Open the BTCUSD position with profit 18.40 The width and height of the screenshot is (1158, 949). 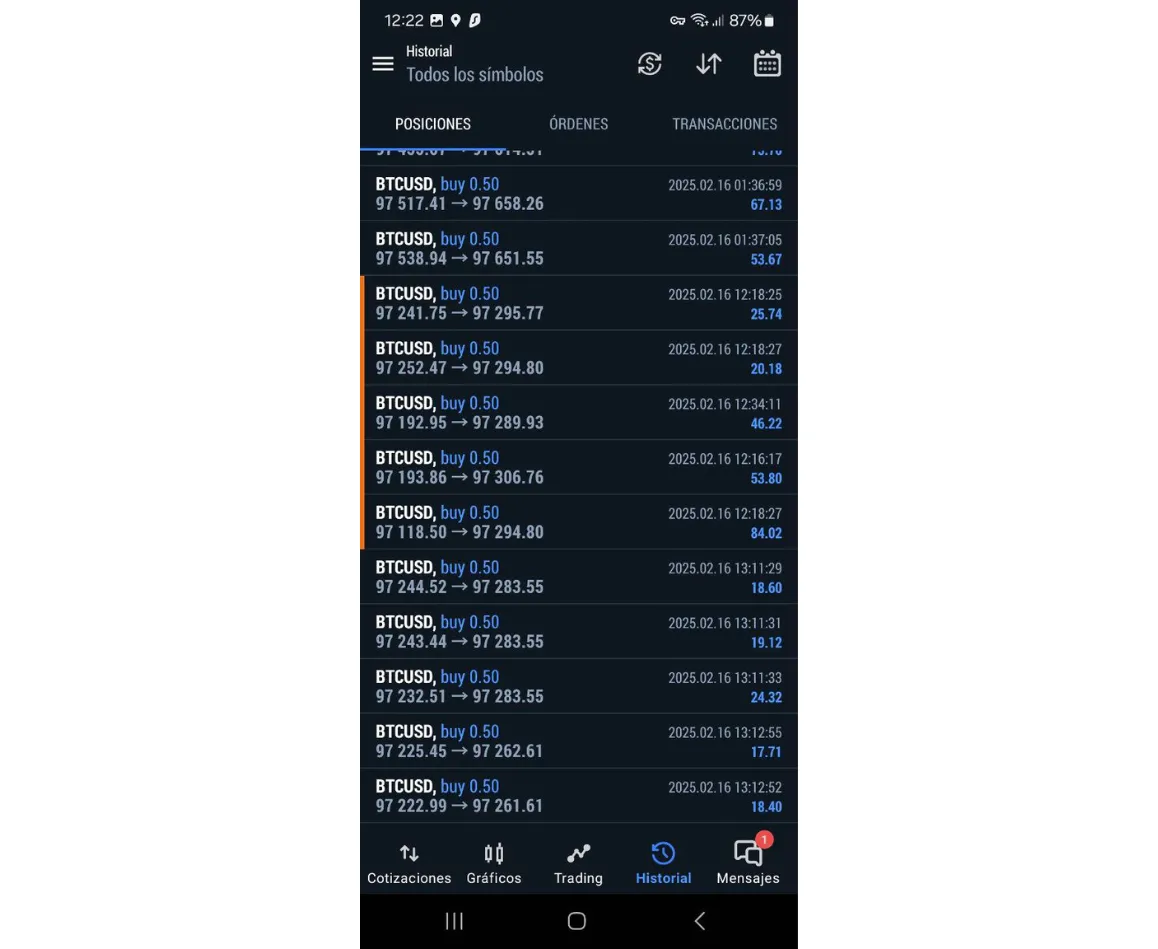pos(578,796)
